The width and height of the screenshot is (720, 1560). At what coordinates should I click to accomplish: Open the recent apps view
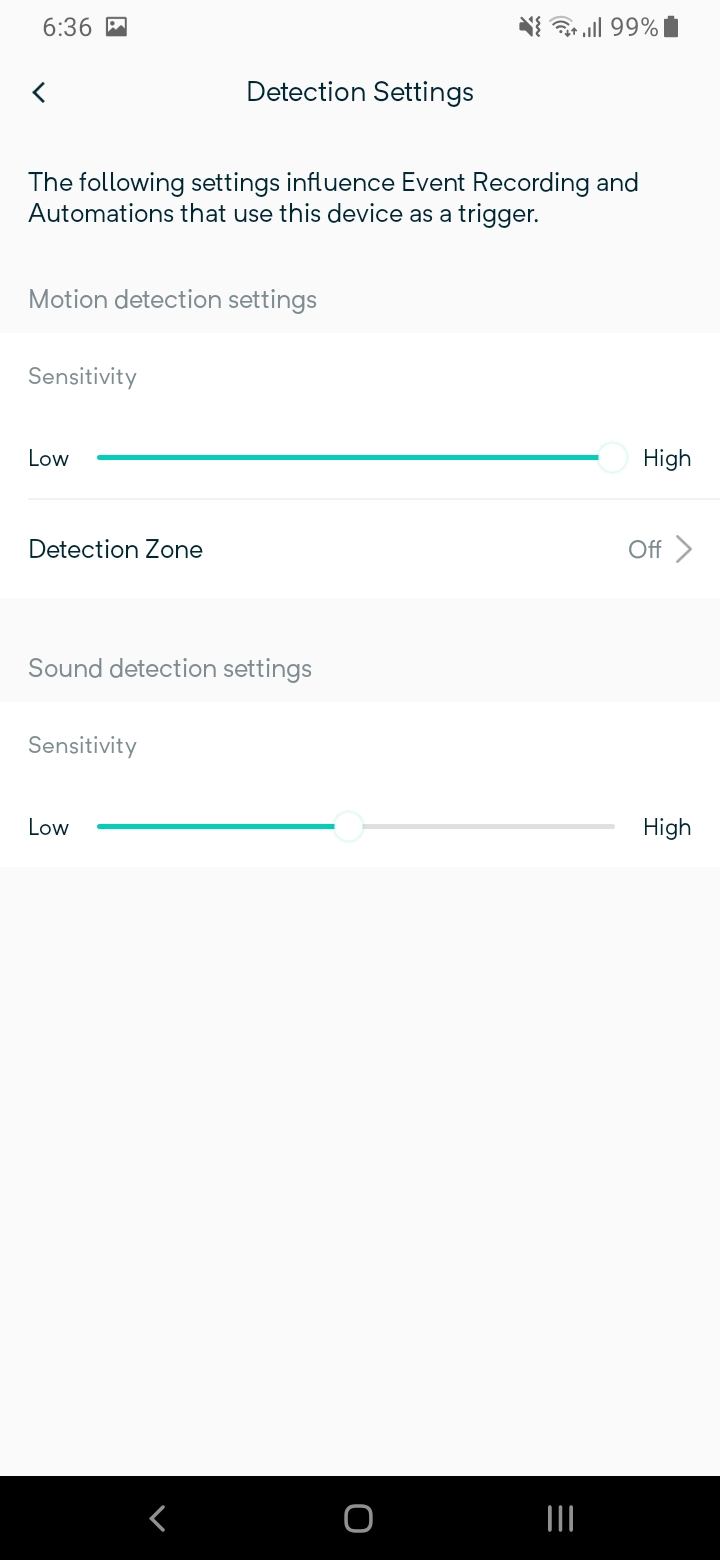click(560, 1518)
